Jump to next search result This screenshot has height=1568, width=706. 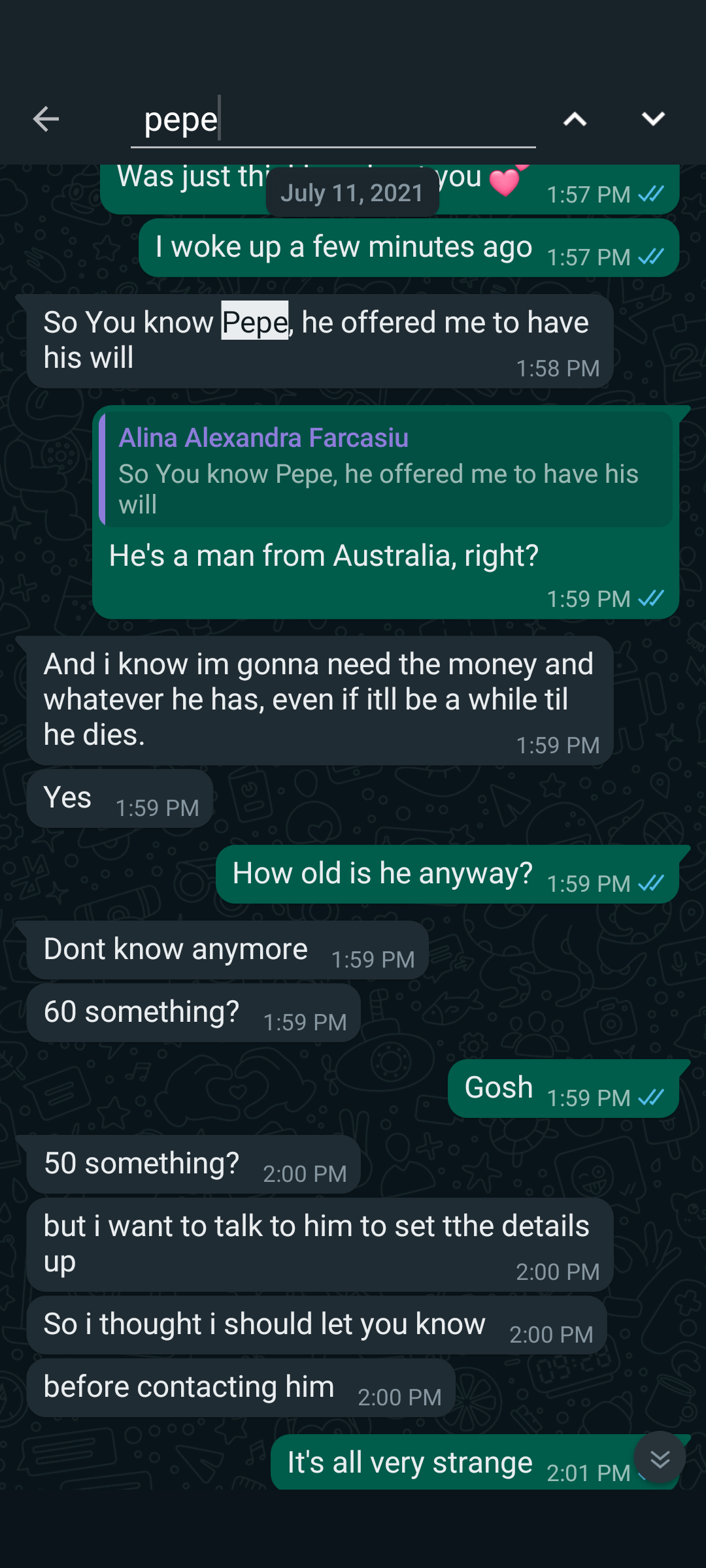pos(653,119)
